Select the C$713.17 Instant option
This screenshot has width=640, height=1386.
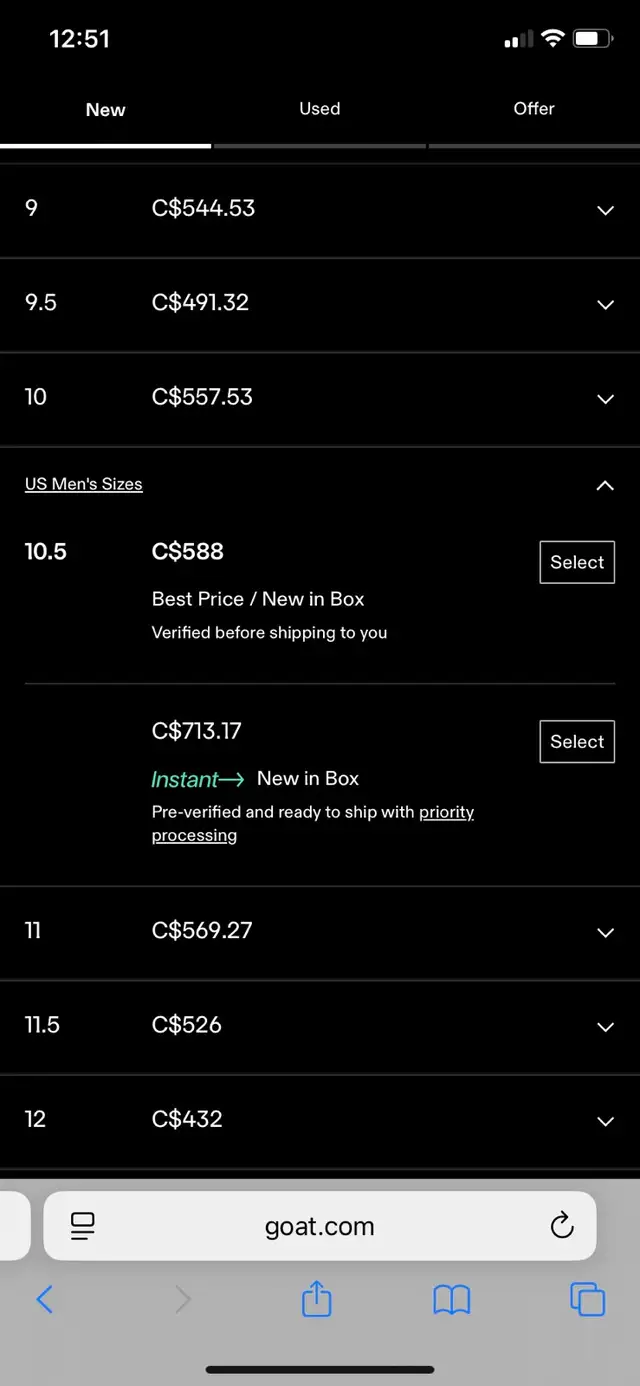coord(577,742)
